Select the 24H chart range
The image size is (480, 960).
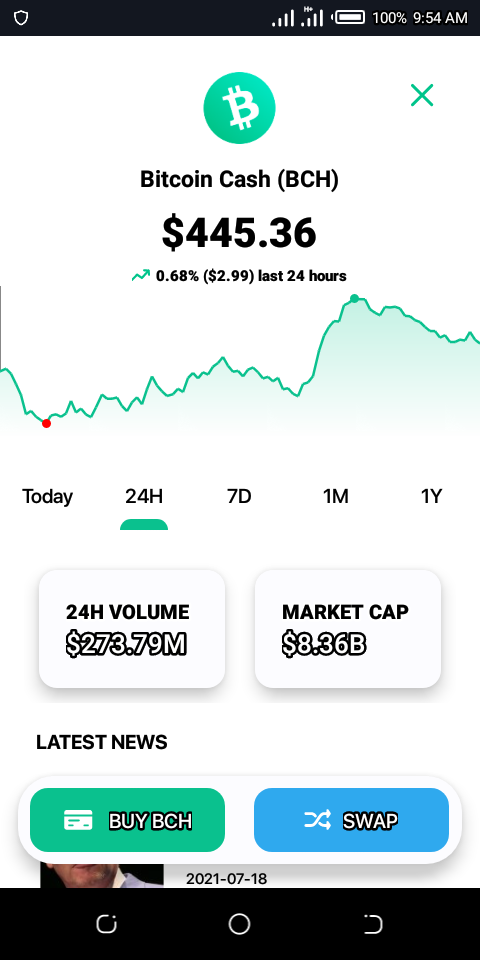(x=144, y=496)
